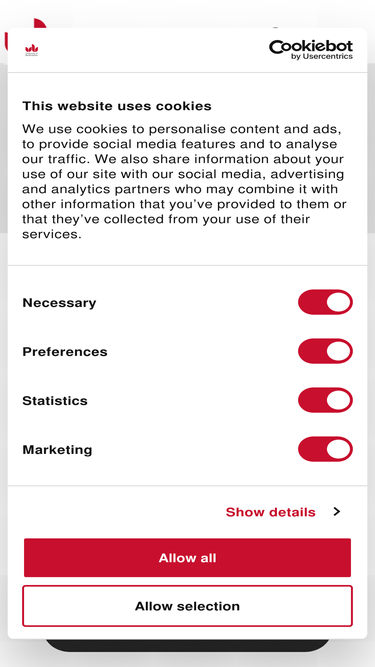Disable the Preferences cookies switch
Viewport: 375px width, 667px height.
tap(325, 351)
